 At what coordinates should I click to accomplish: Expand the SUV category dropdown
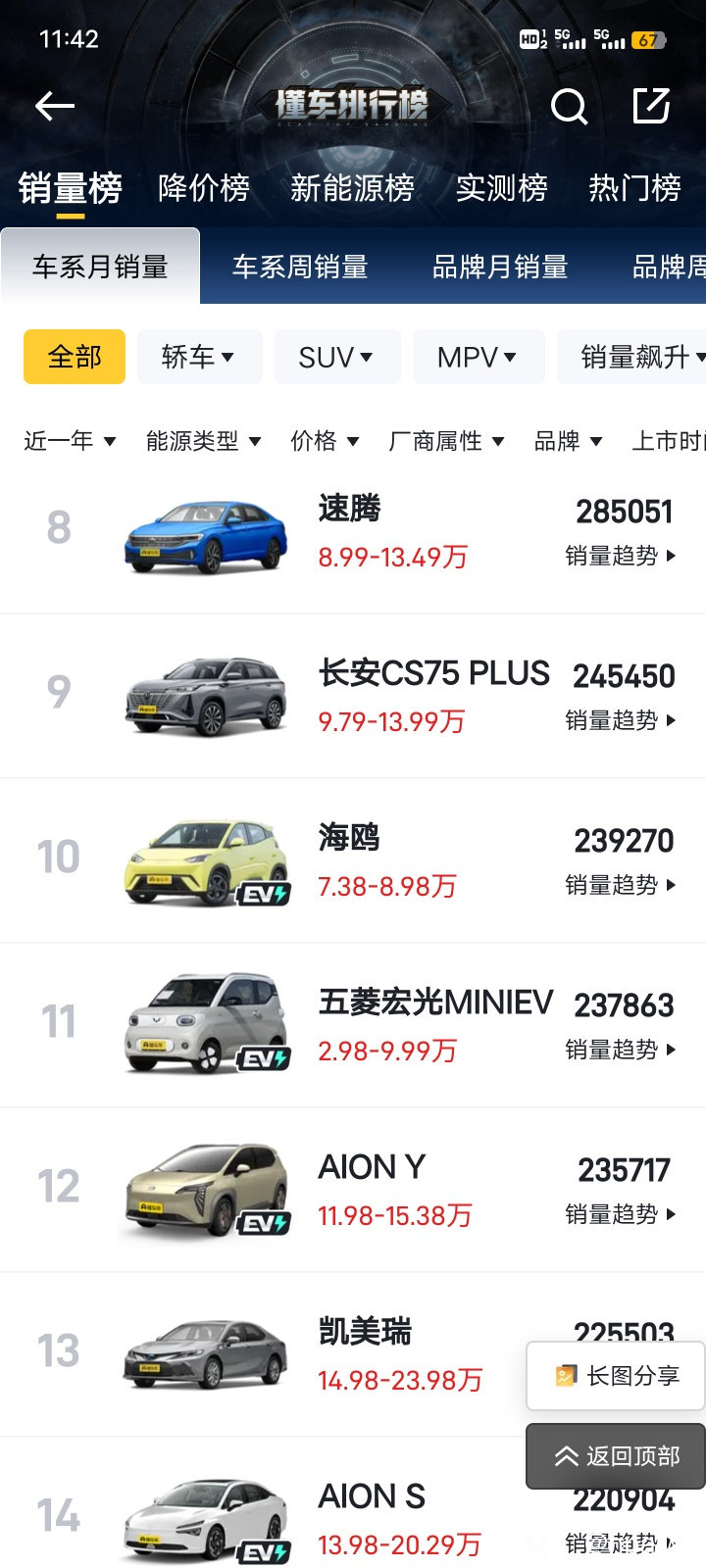pos(337,357)
